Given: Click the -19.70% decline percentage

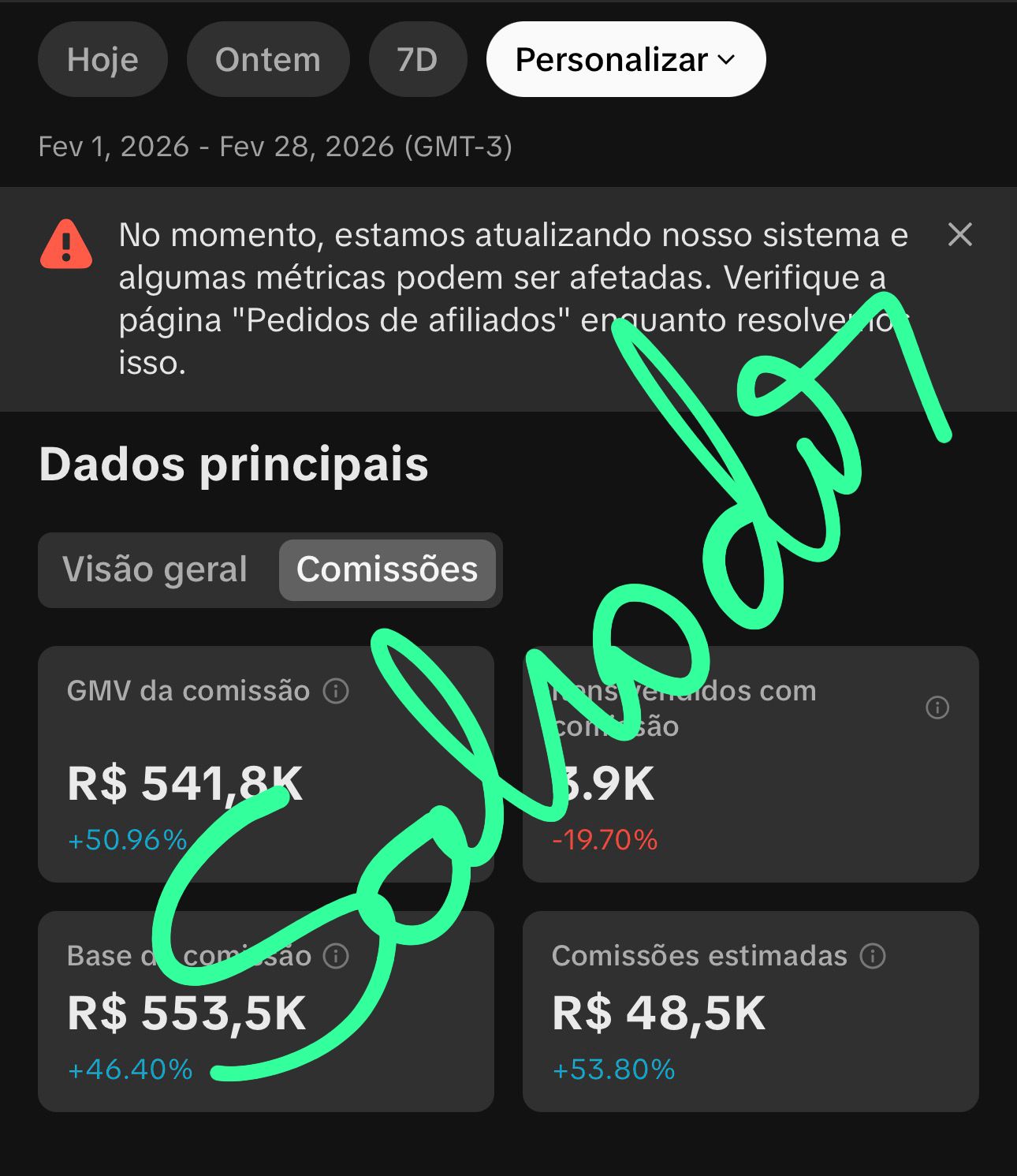Looking at the screenshot, I should [605, 840].
